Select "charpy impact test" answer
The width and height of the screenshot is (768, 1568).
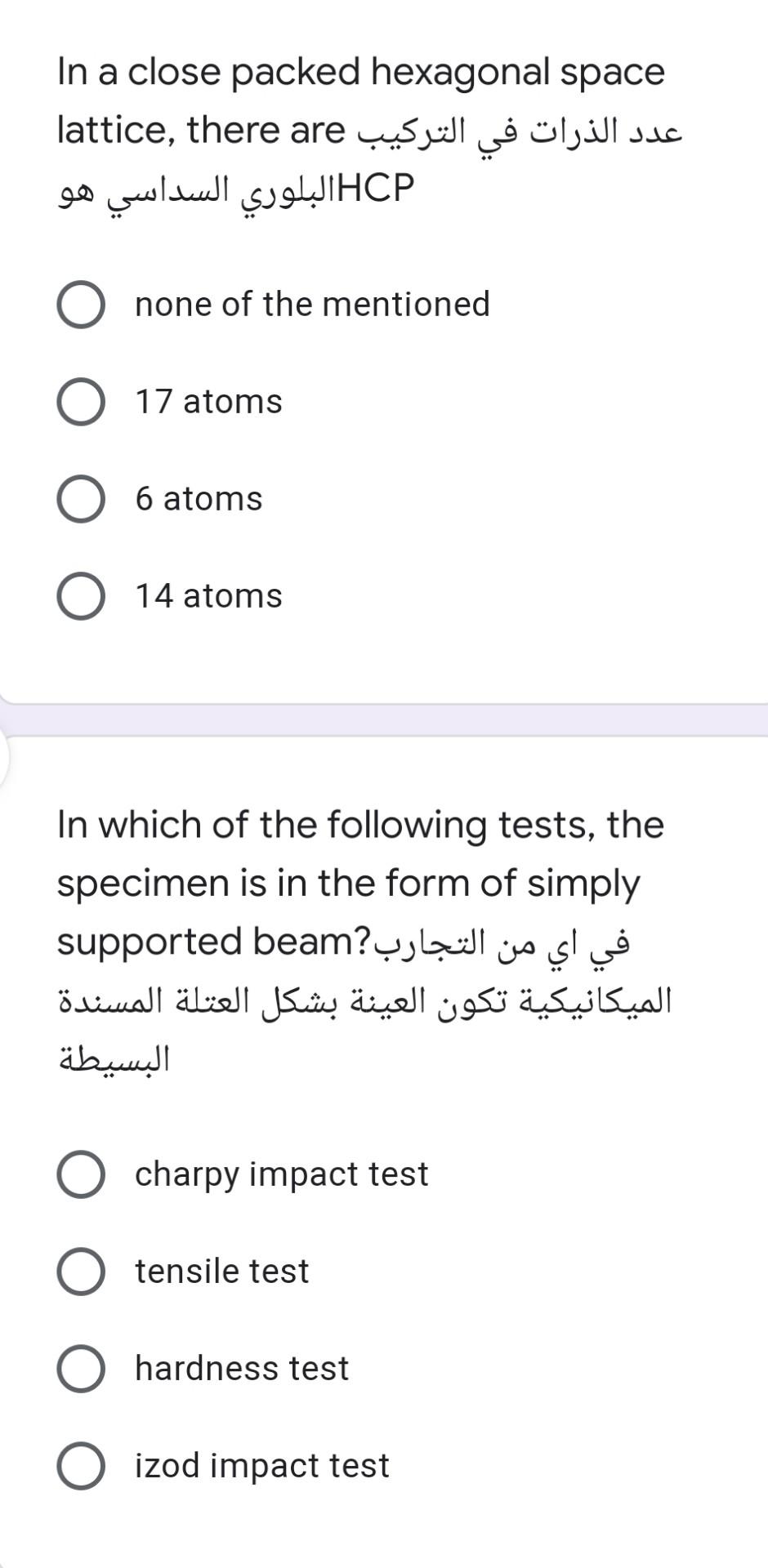click(x=81, y=1174)
